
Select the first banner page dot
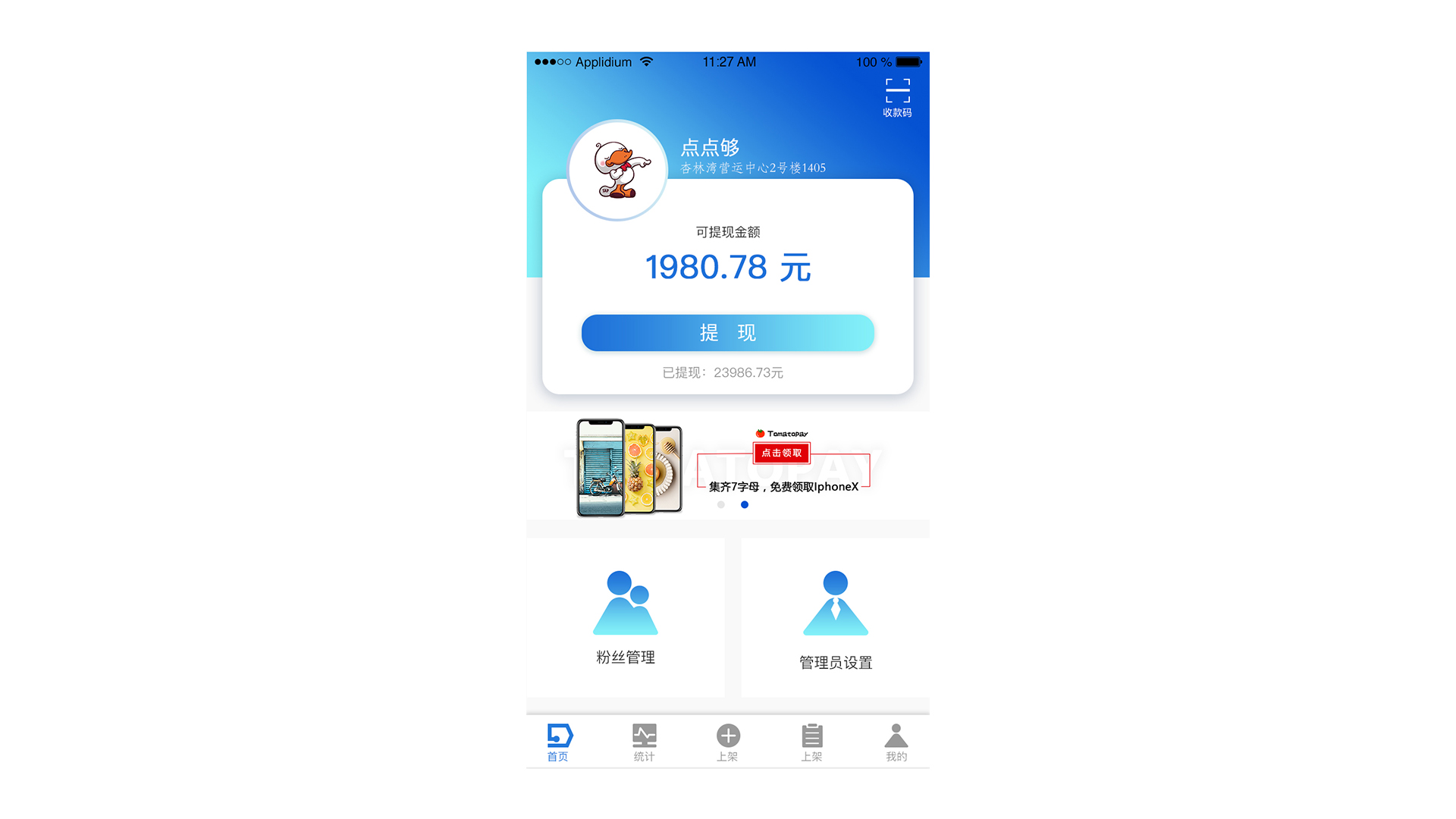[721, 504]
